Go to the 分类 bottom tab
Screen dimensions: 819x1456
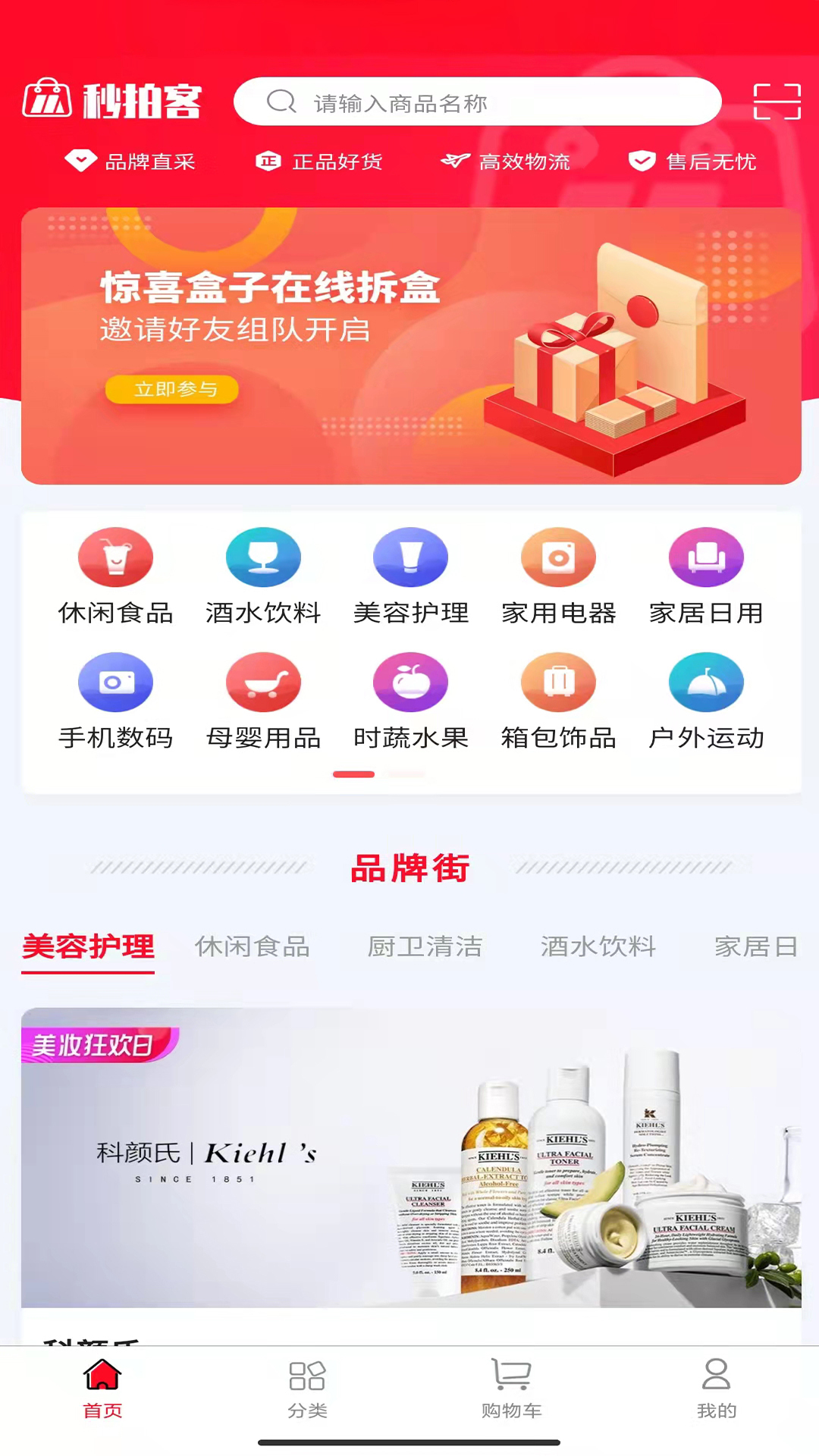coord(307,1389)
